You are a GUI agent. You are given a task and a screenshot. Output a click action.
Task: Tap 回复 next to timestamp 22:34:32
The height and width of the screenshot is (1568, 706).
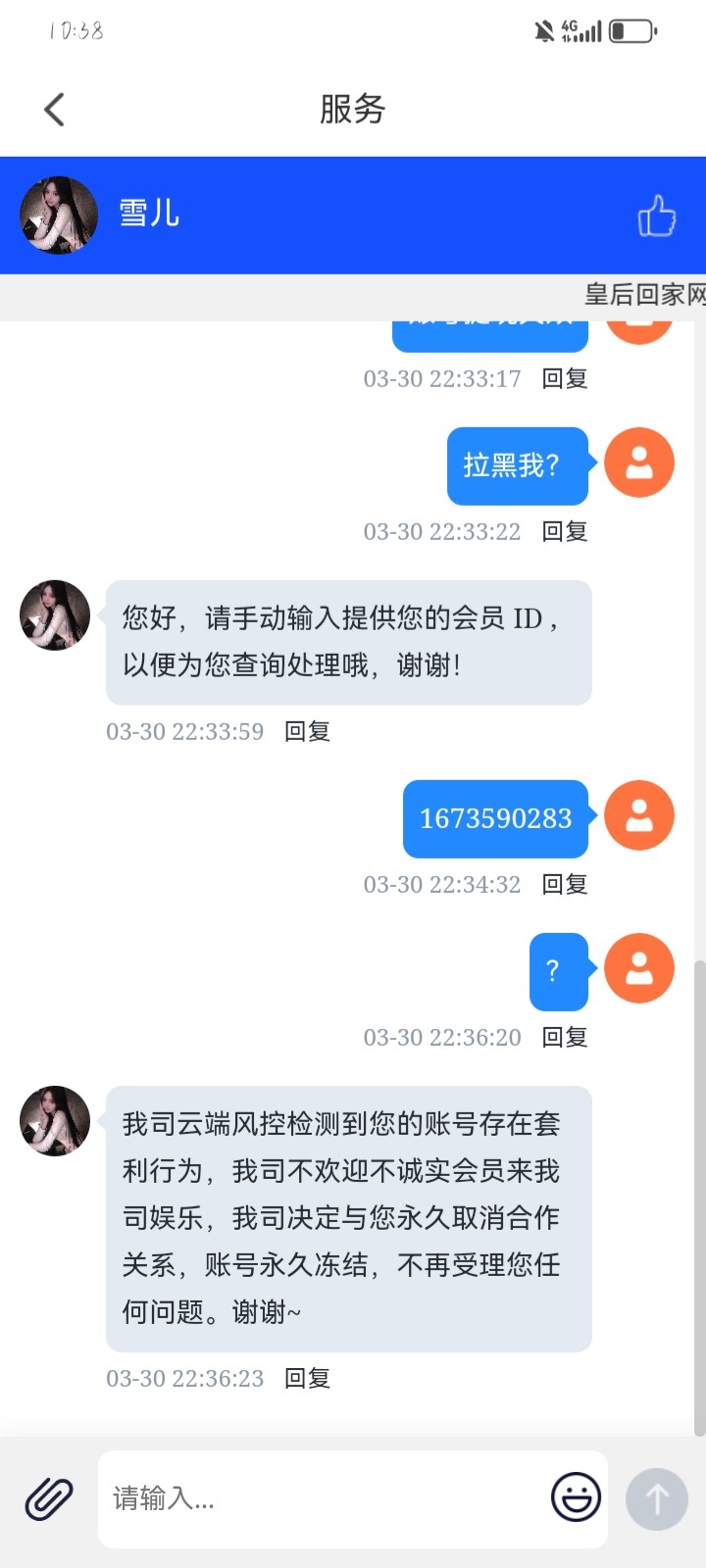[x=564, y=884]
